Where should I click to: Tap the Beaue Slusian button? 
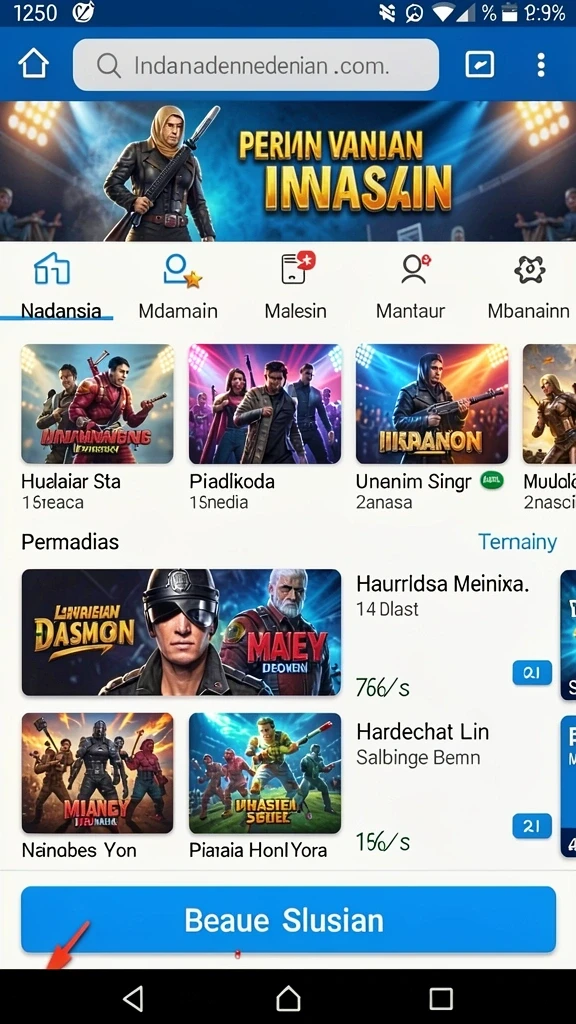pos(288,920)
